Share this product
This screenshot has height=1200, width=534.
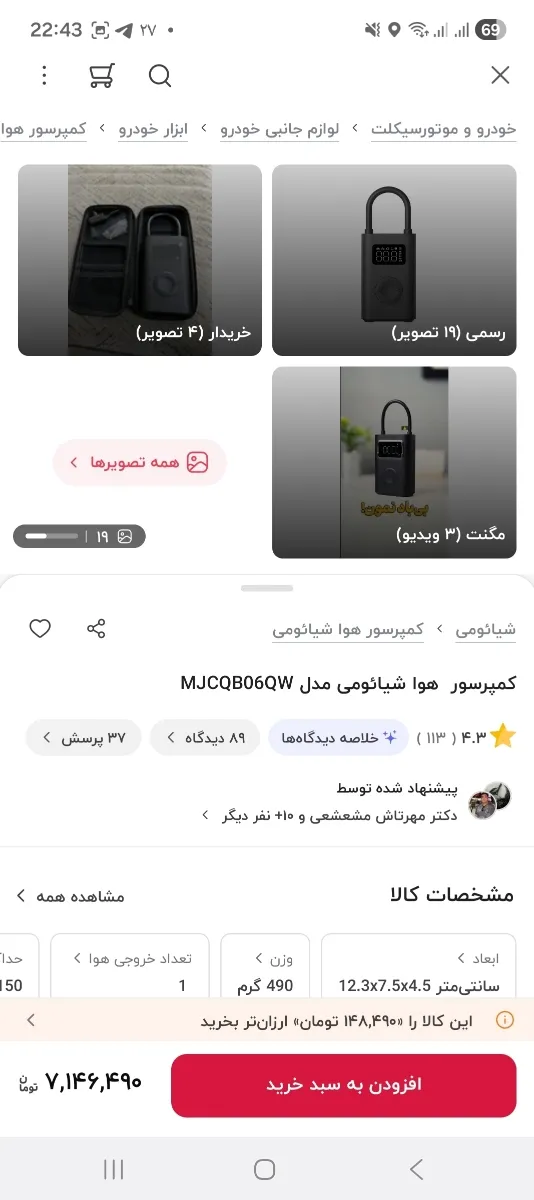(96, 629)
